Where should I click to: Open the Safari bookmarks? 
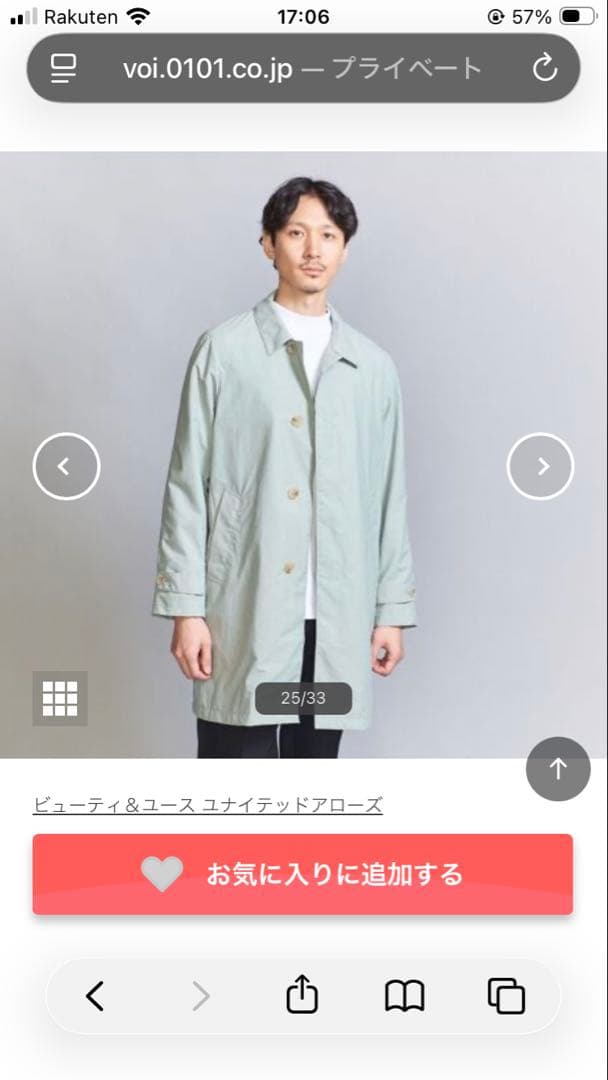(405, 997)
